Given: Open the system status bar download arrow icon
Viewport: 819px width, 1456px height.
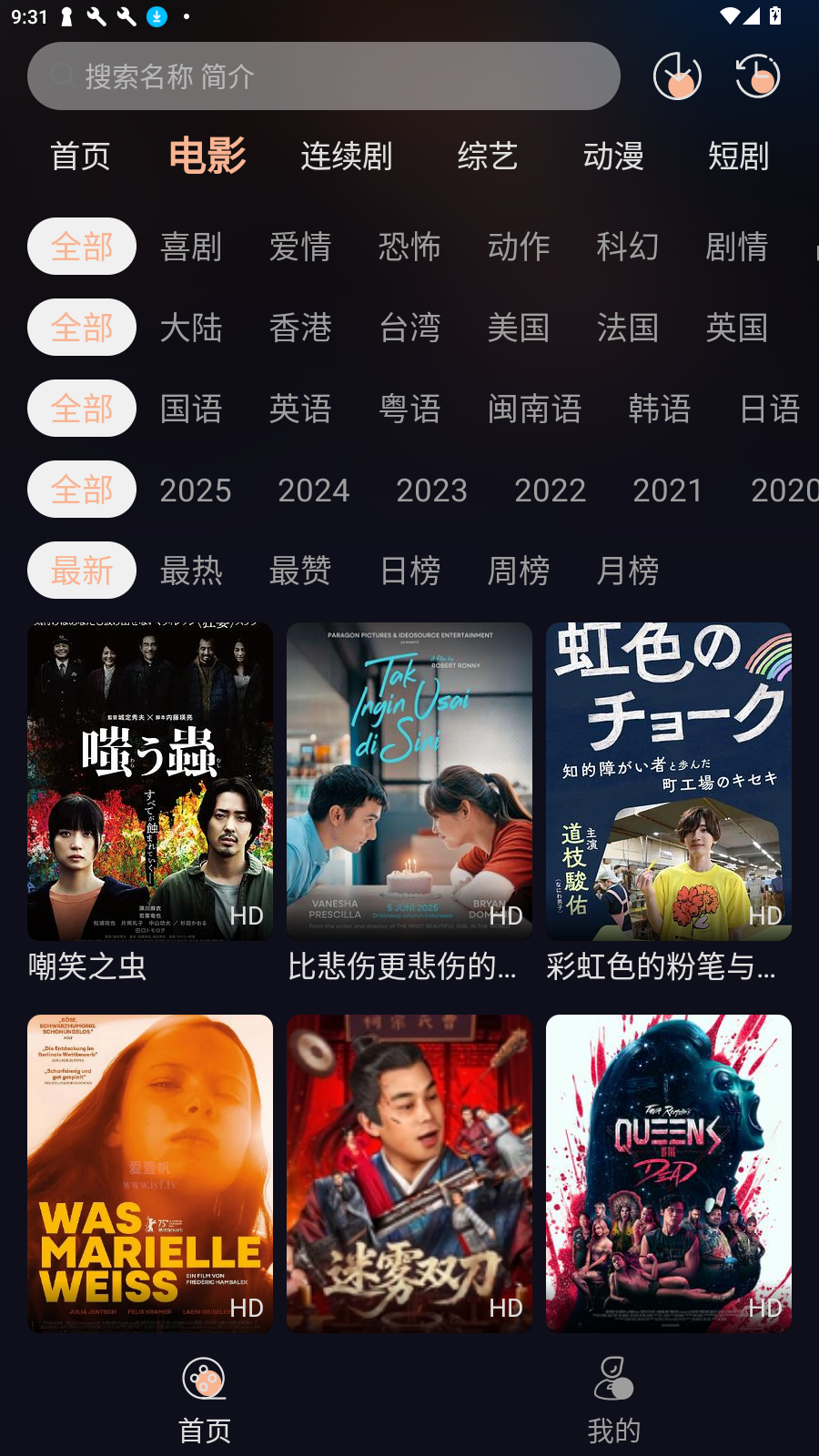Looking at the screenshot, I should [x=156, y=16].
